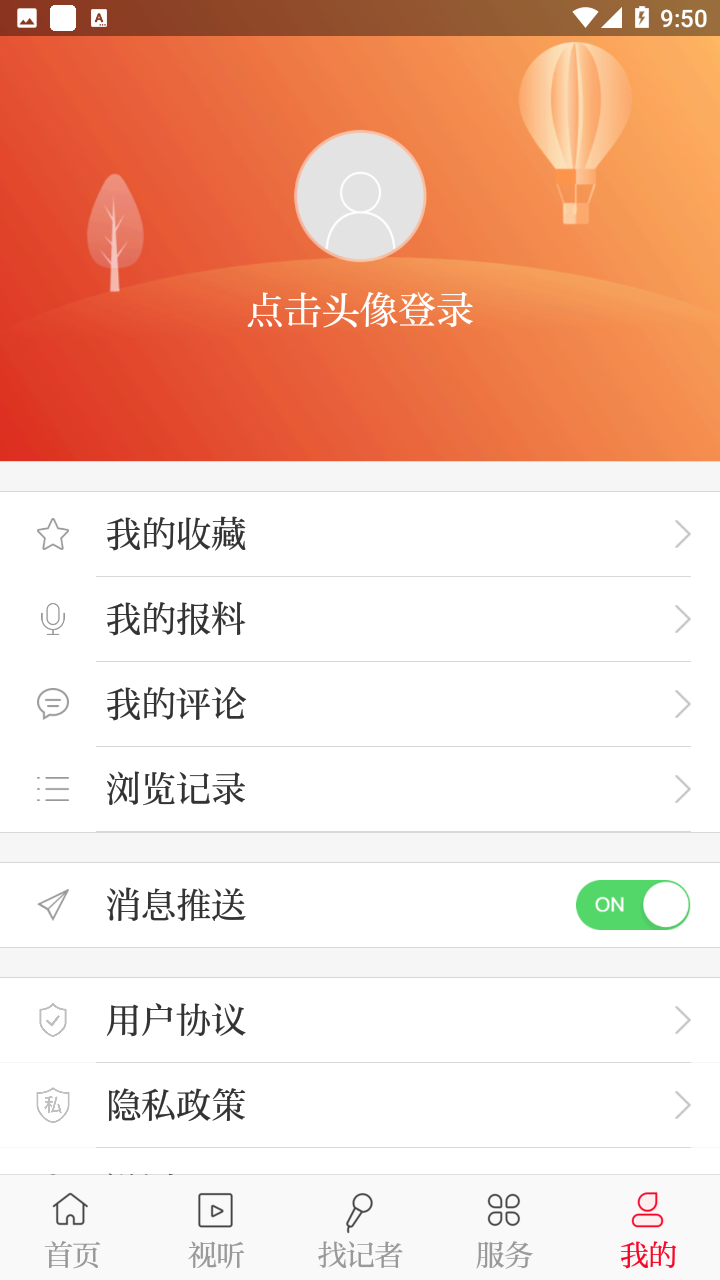Expand 我的收藏 via its right chevron
Viewport: 720px width, 1280px height.
tap(682, 535)
